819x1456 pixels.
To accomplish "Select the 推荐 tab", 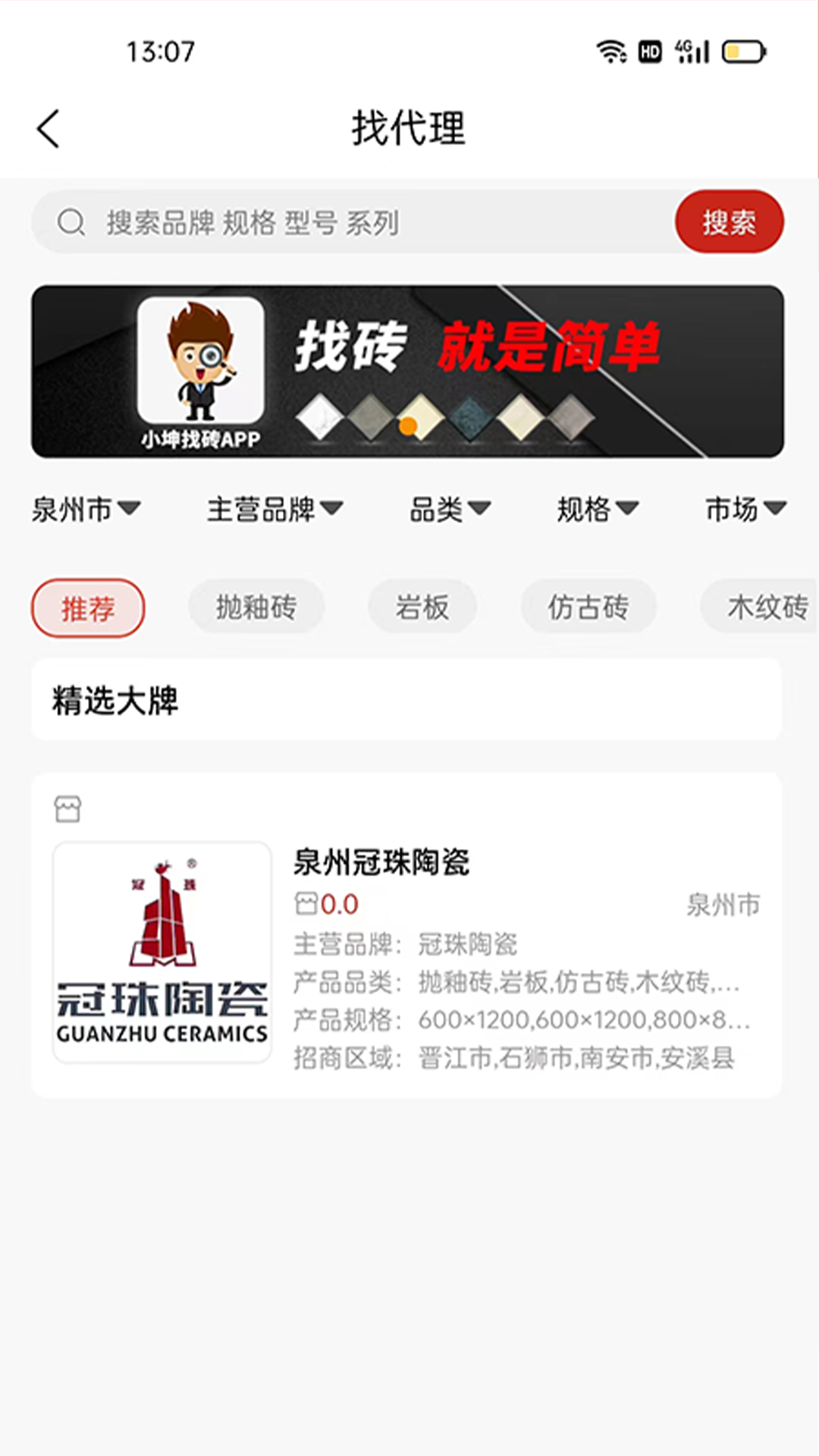I will tap(88, 607).
